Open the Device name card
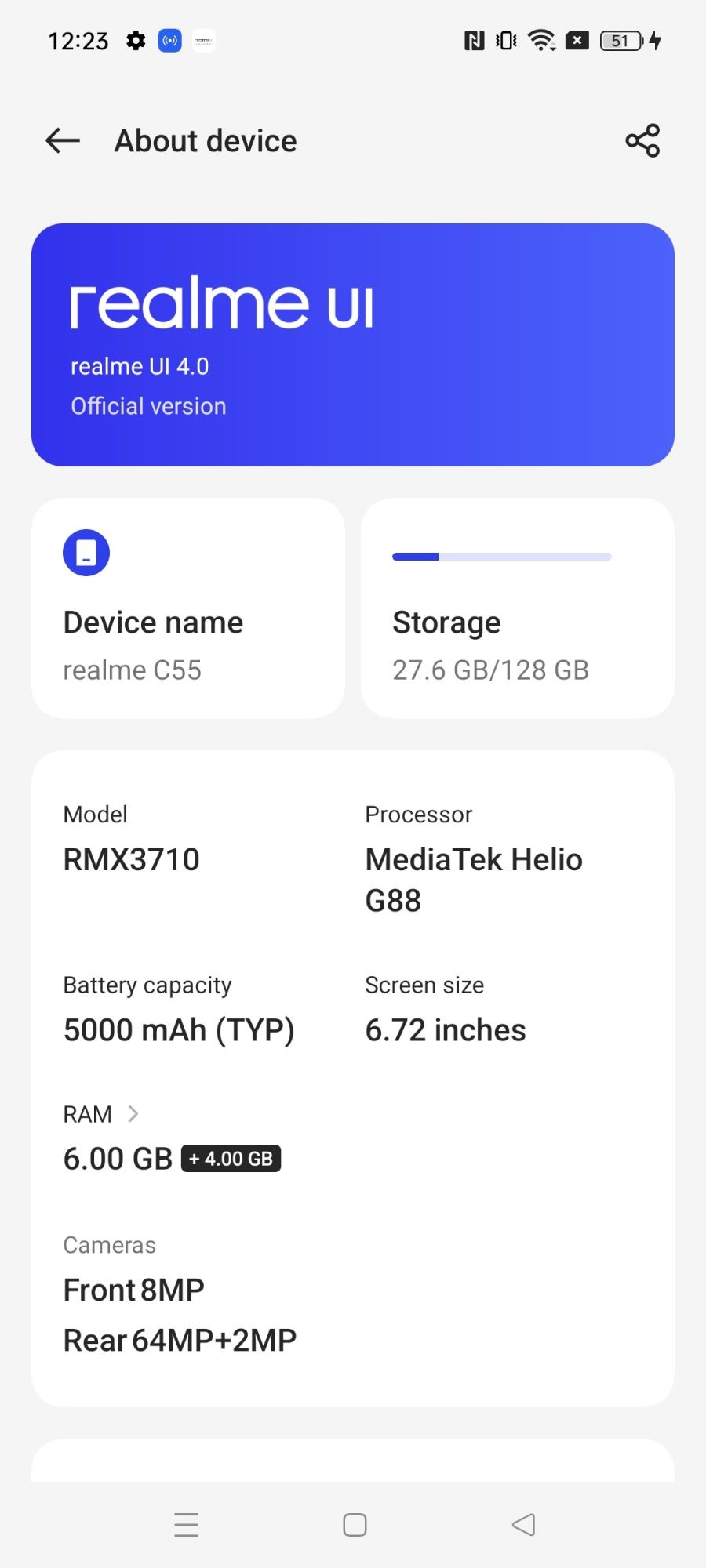Screen dimensions: 706x1568 [188, 608]
